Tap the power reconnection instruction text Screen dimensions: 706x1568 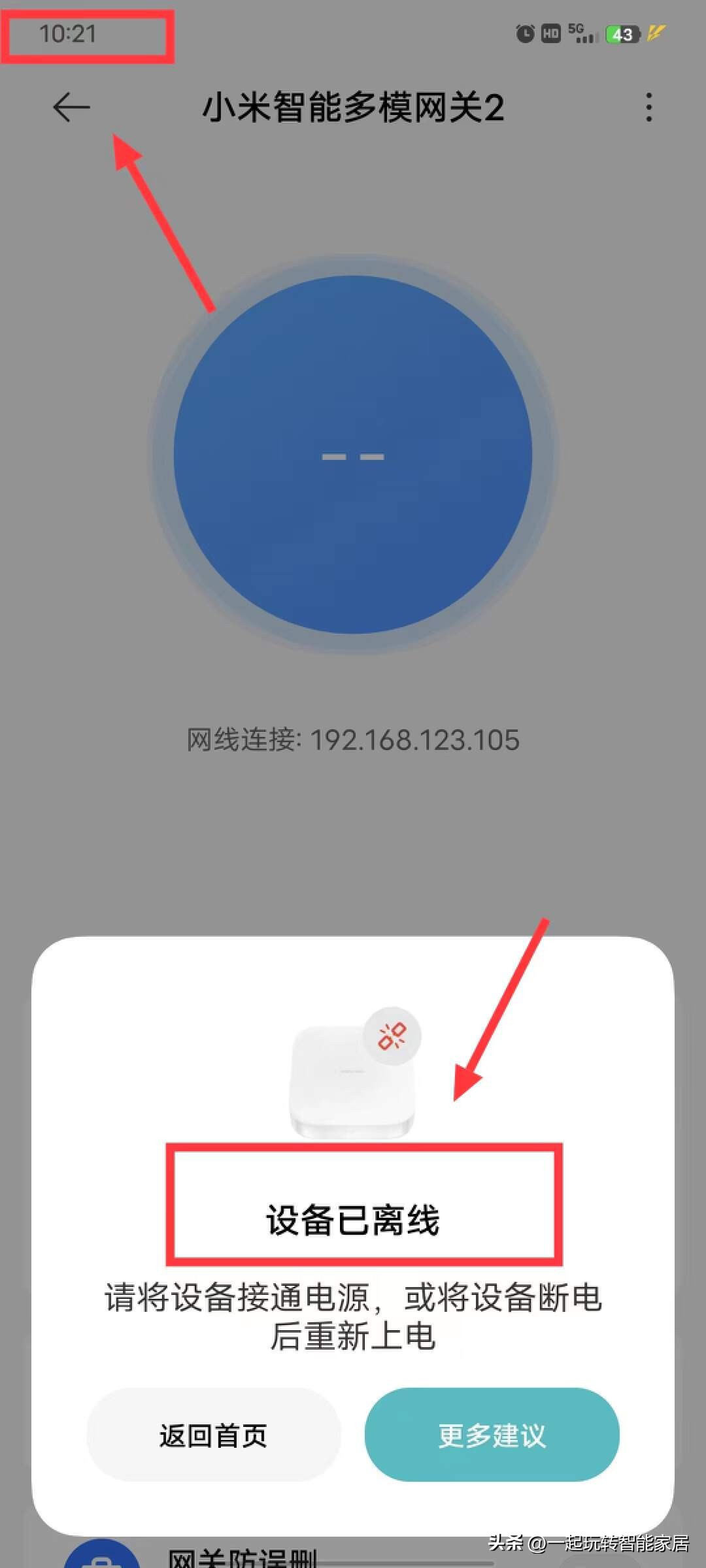click(353, 1313)
